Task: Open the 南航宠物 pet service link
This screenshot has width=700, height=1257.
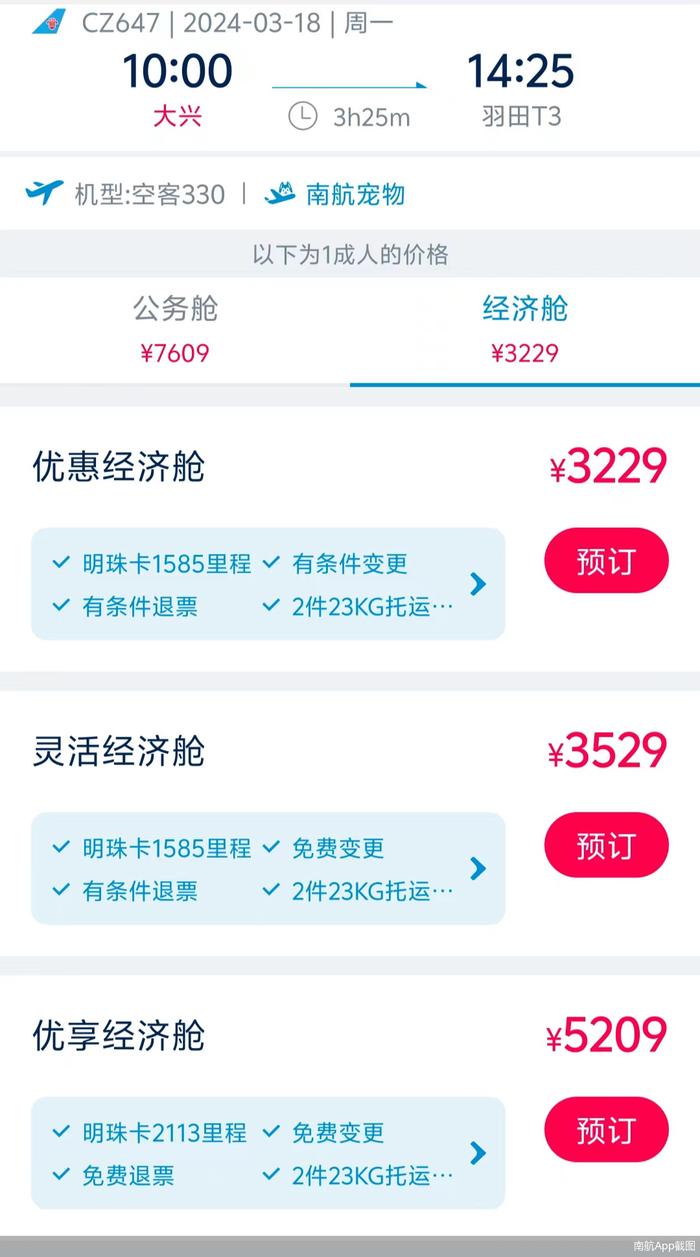Action: 335,194
